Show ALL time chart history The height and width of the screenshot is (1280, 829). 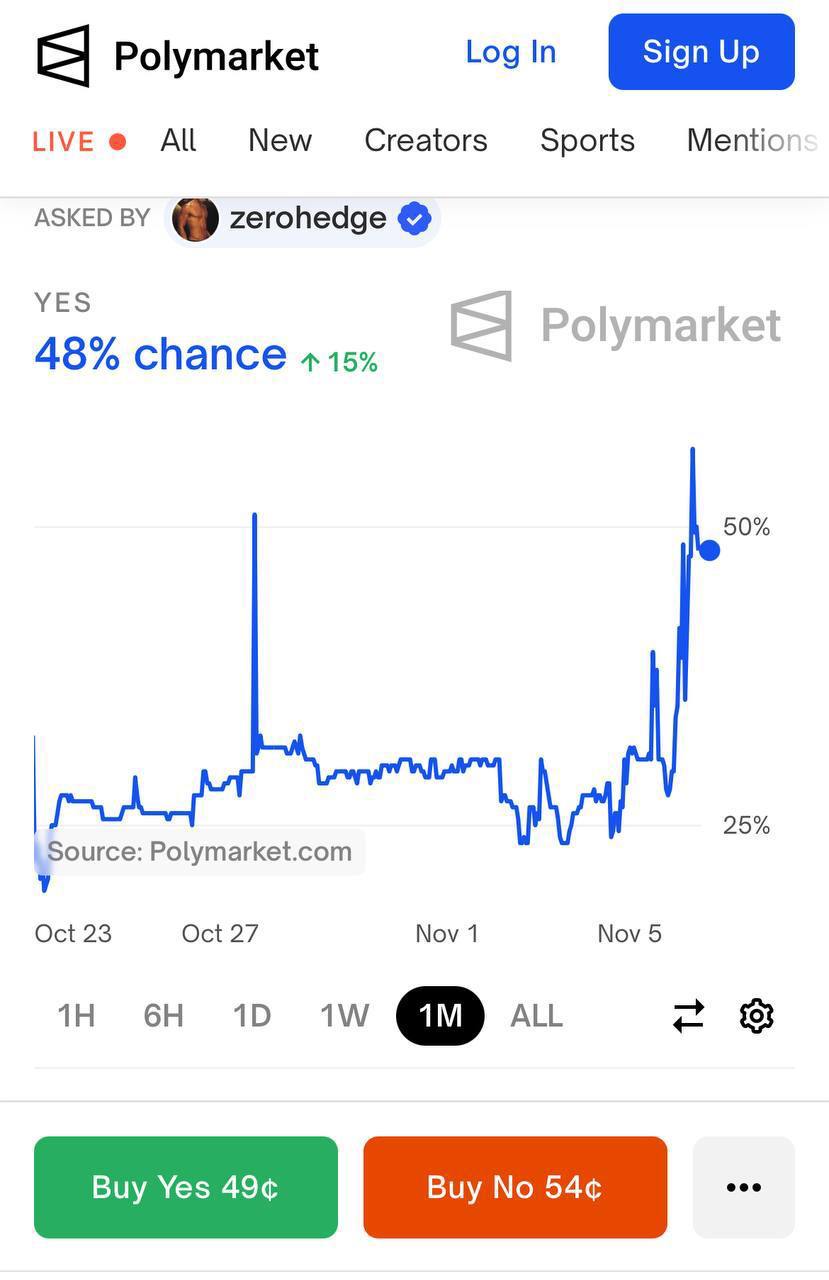pyautogui.click(x=536, y=1016)
